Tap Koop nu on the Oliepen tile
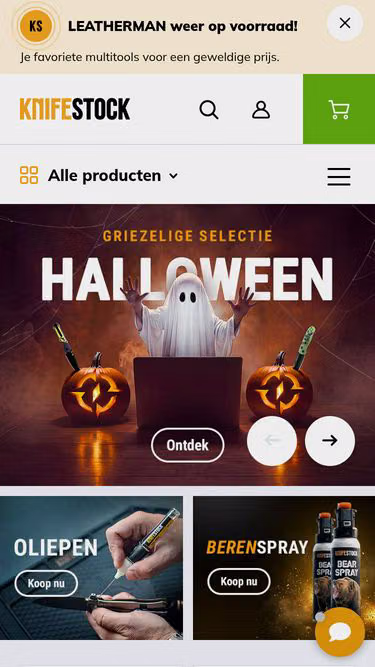The height and width of the screenshot is (667, 375). (46, 583)
